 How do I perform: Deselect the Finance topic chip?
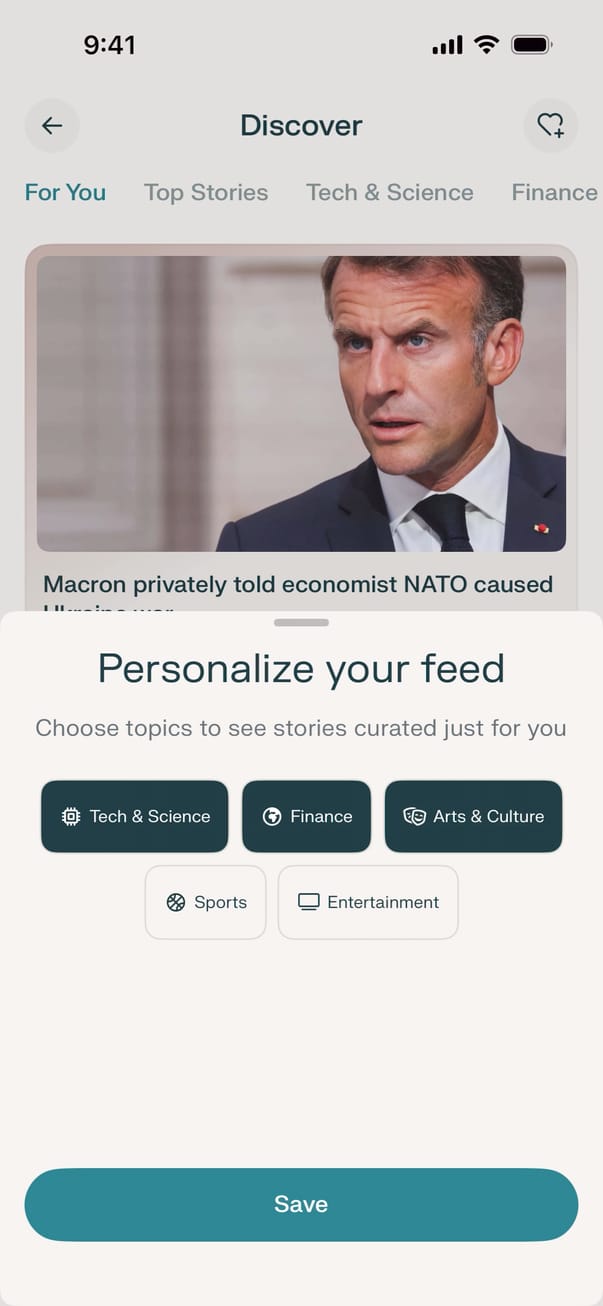pos(306,816)
